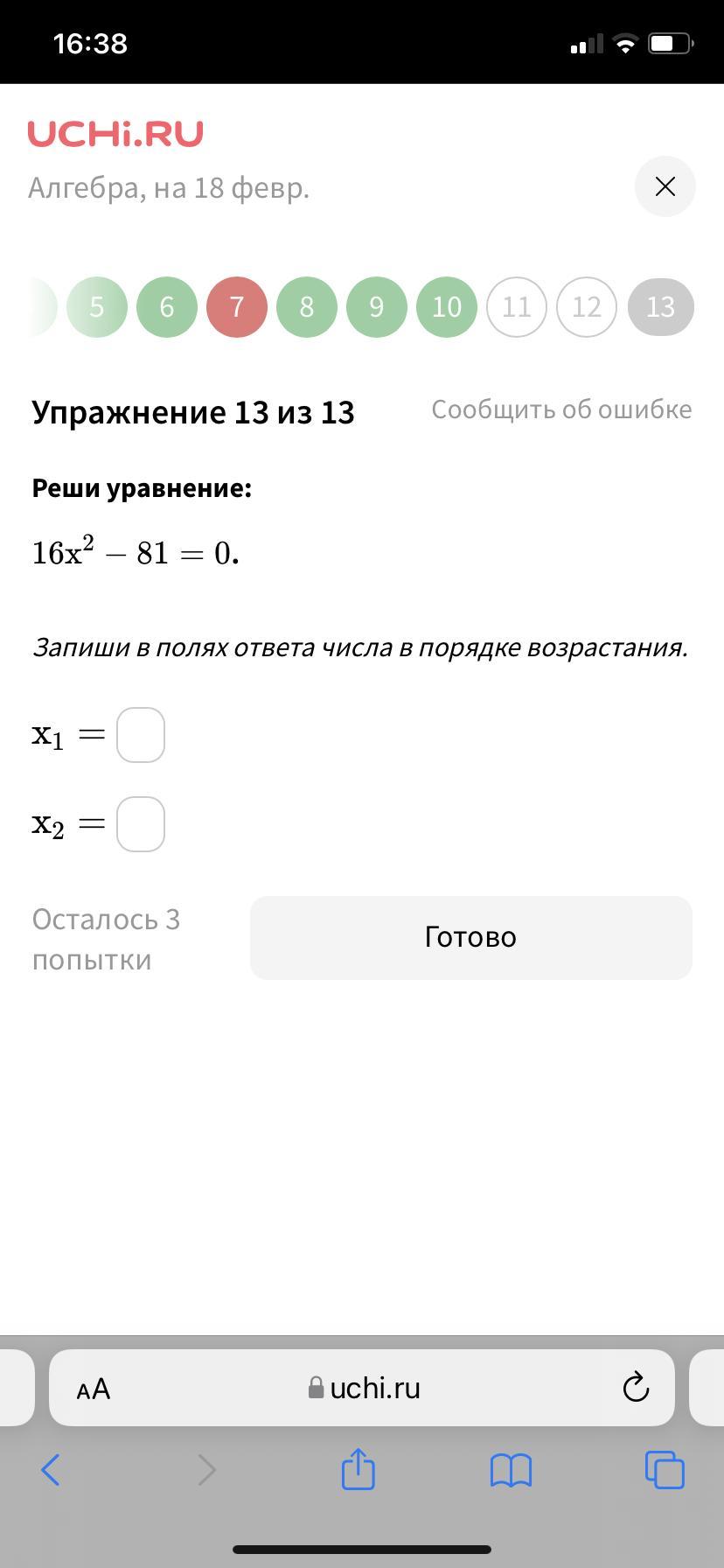The width and height of the screenshot is (724, 1568).
Task: Go to exercise 9
Action: click(x=377, y=307)
